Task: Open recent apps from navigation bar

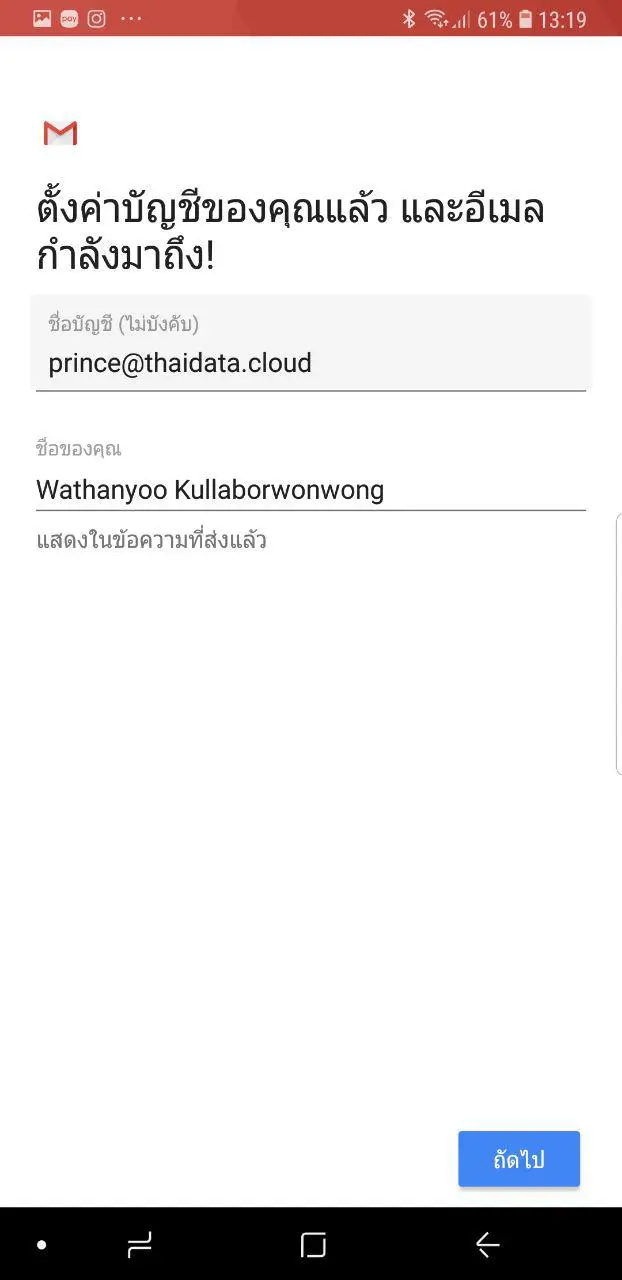Action: pos(139,1244)
